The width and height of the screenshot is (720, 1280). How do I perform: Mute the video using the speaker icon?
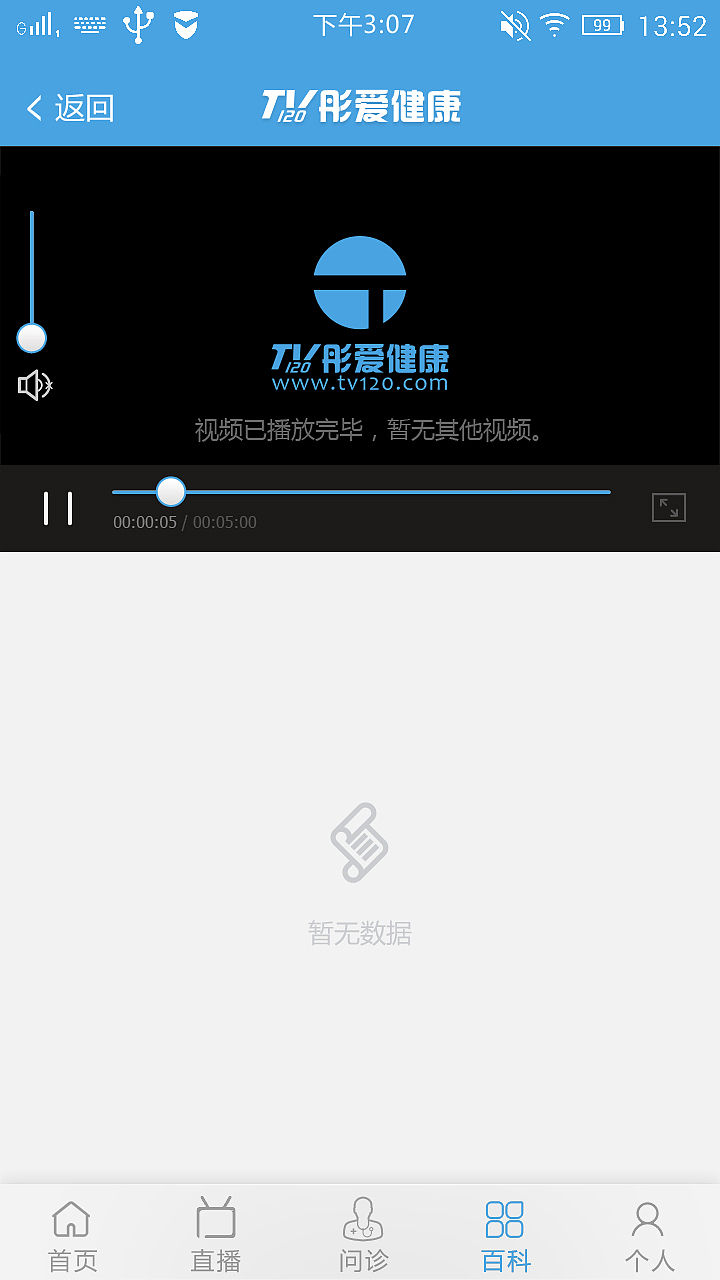point(34,386)
